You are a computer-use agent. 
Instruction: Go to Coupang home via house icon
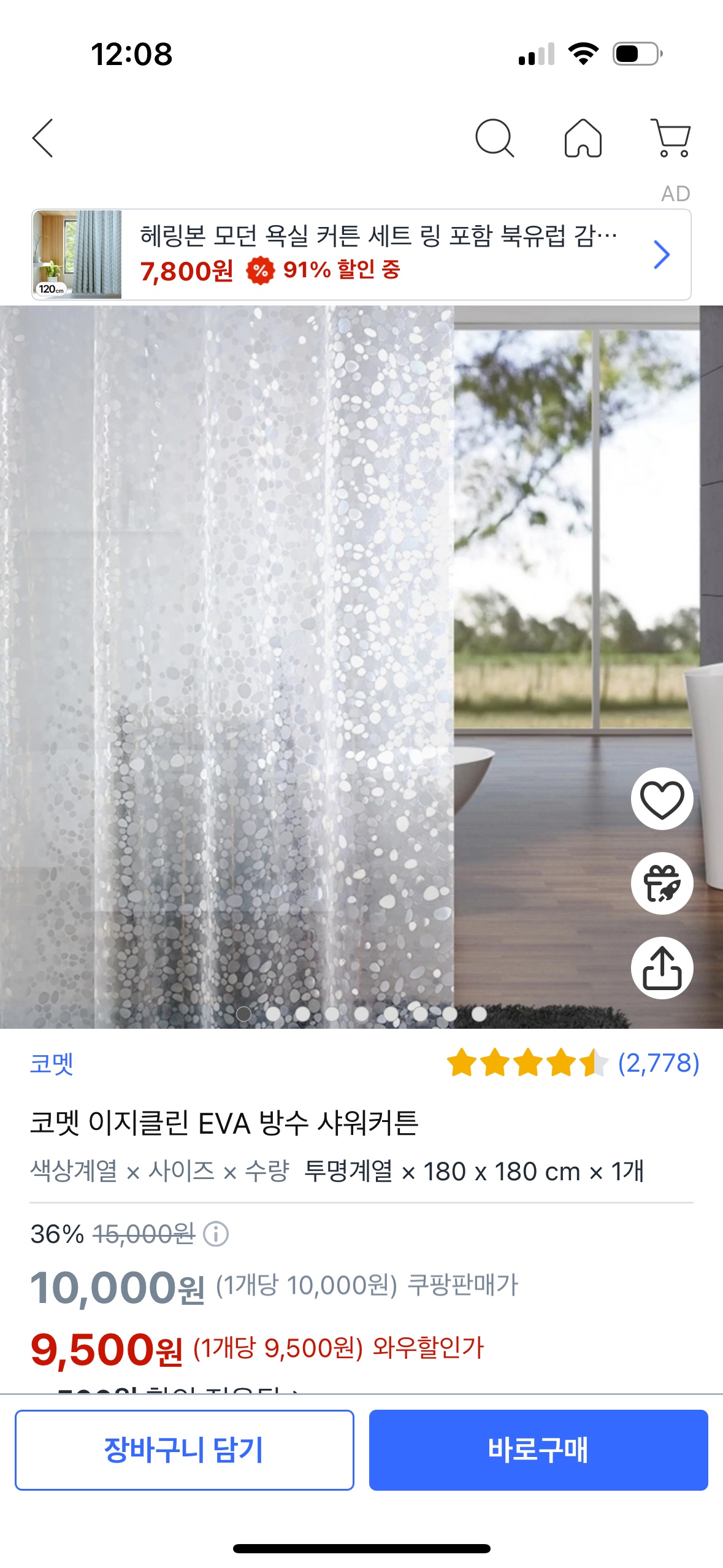click(x=583, y=138)
